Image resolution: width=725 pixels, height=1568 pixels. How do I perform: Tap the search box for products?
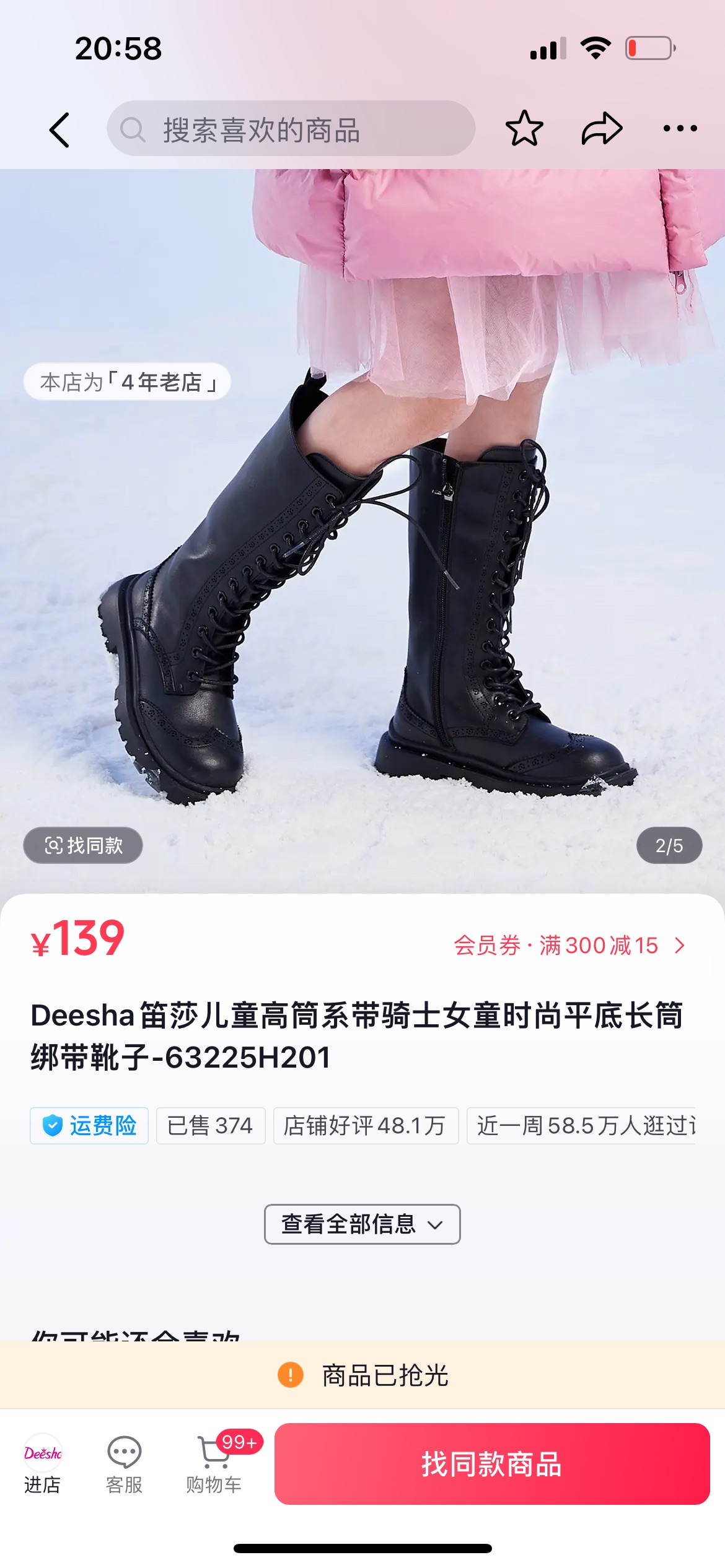coord(291,129)
